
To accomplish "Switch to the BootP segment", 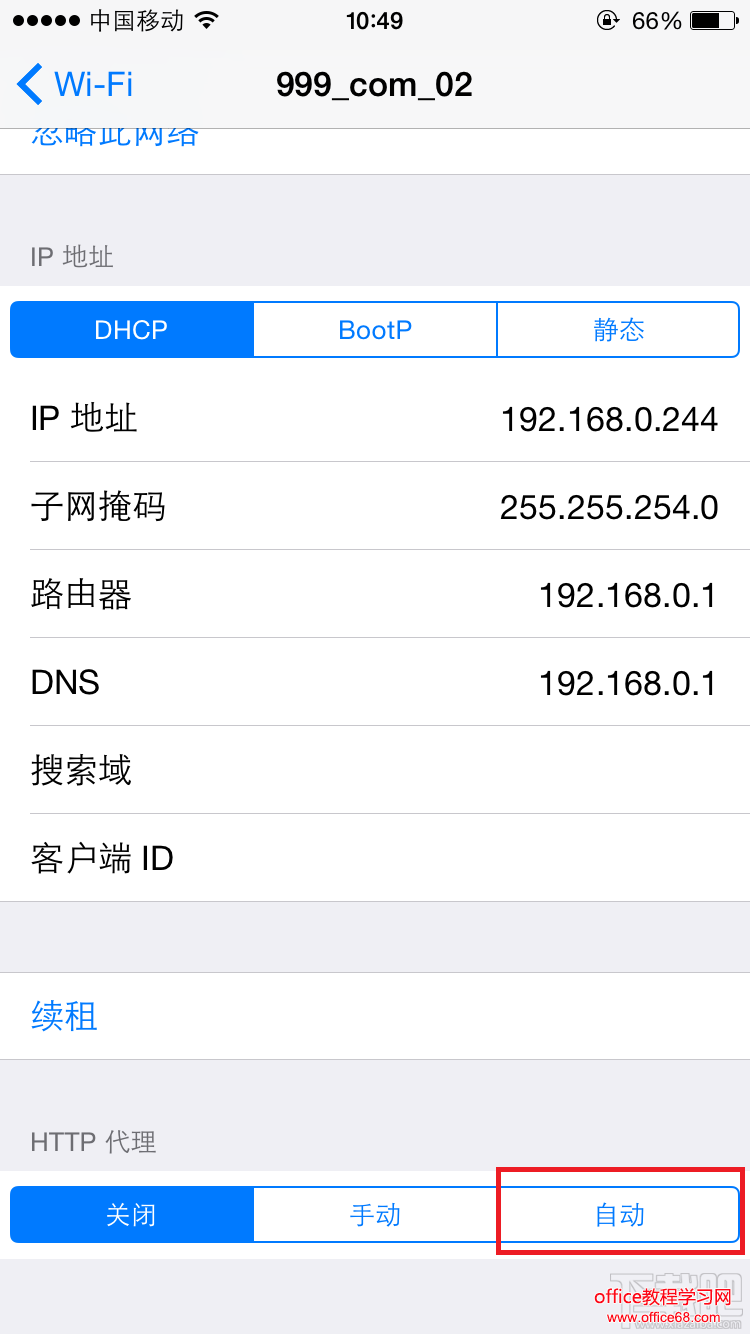I will 375,330.
